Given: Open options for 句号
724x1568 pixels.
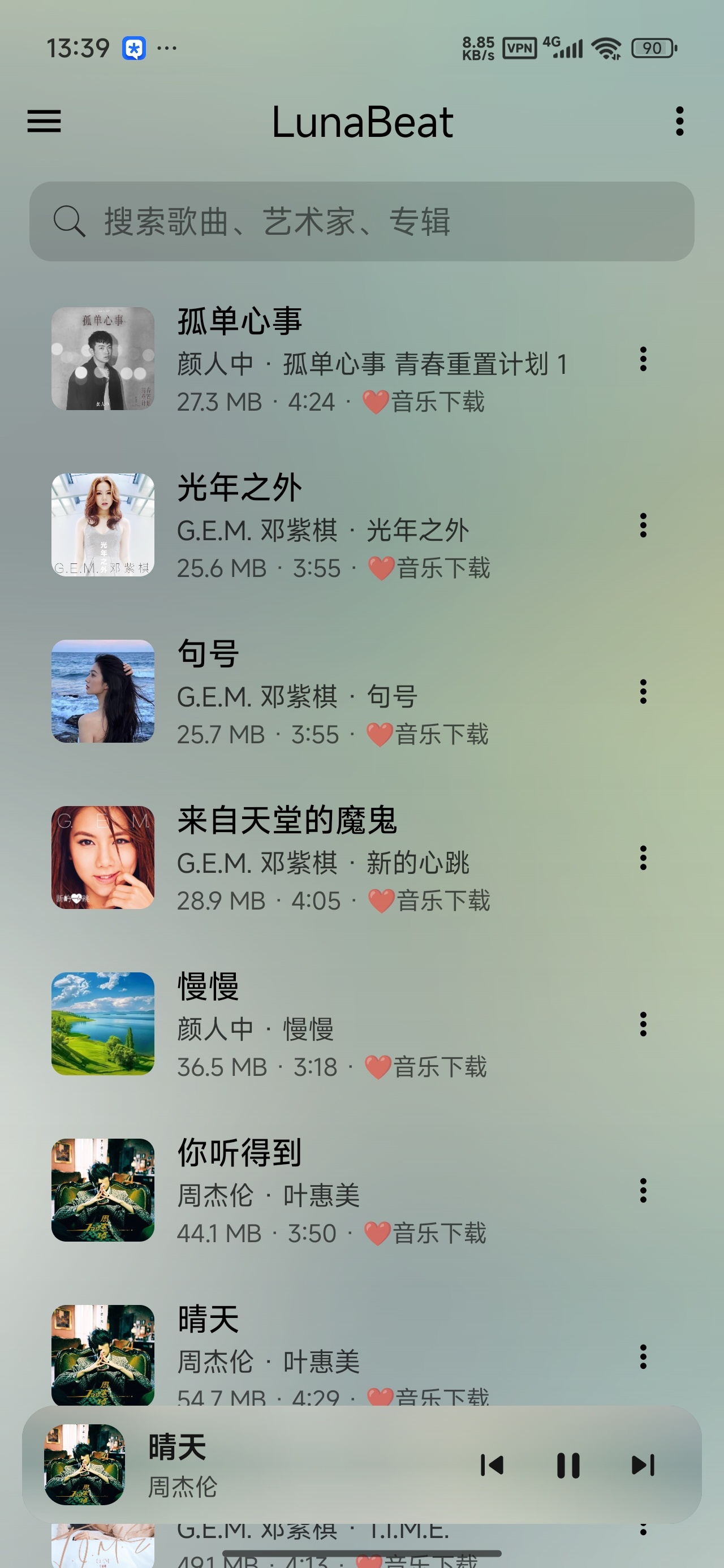Looking at the screenshot, I should 643,691.
